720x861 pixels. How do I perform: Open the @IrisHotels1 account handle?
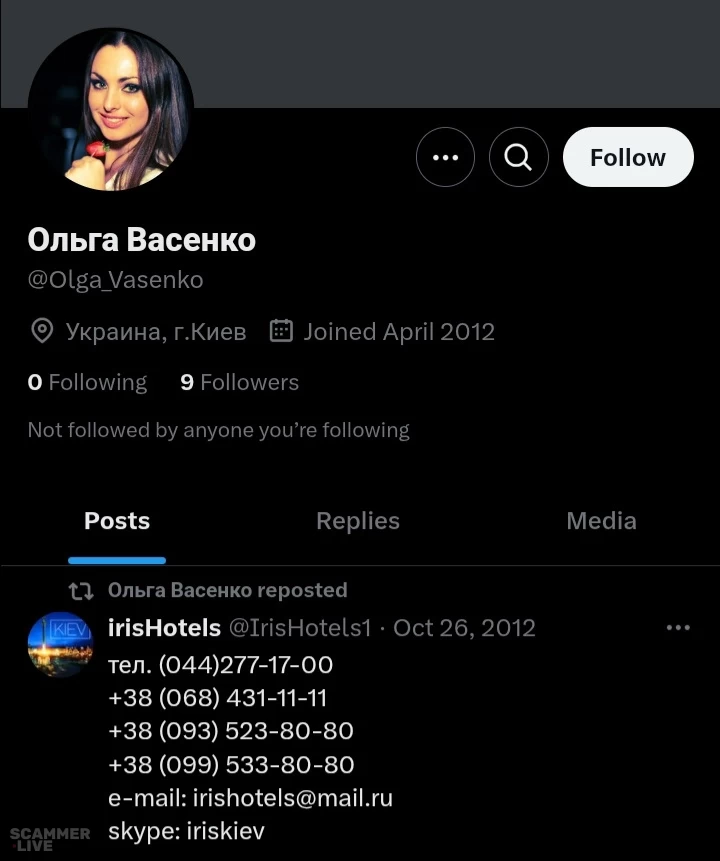coord(301,628)
